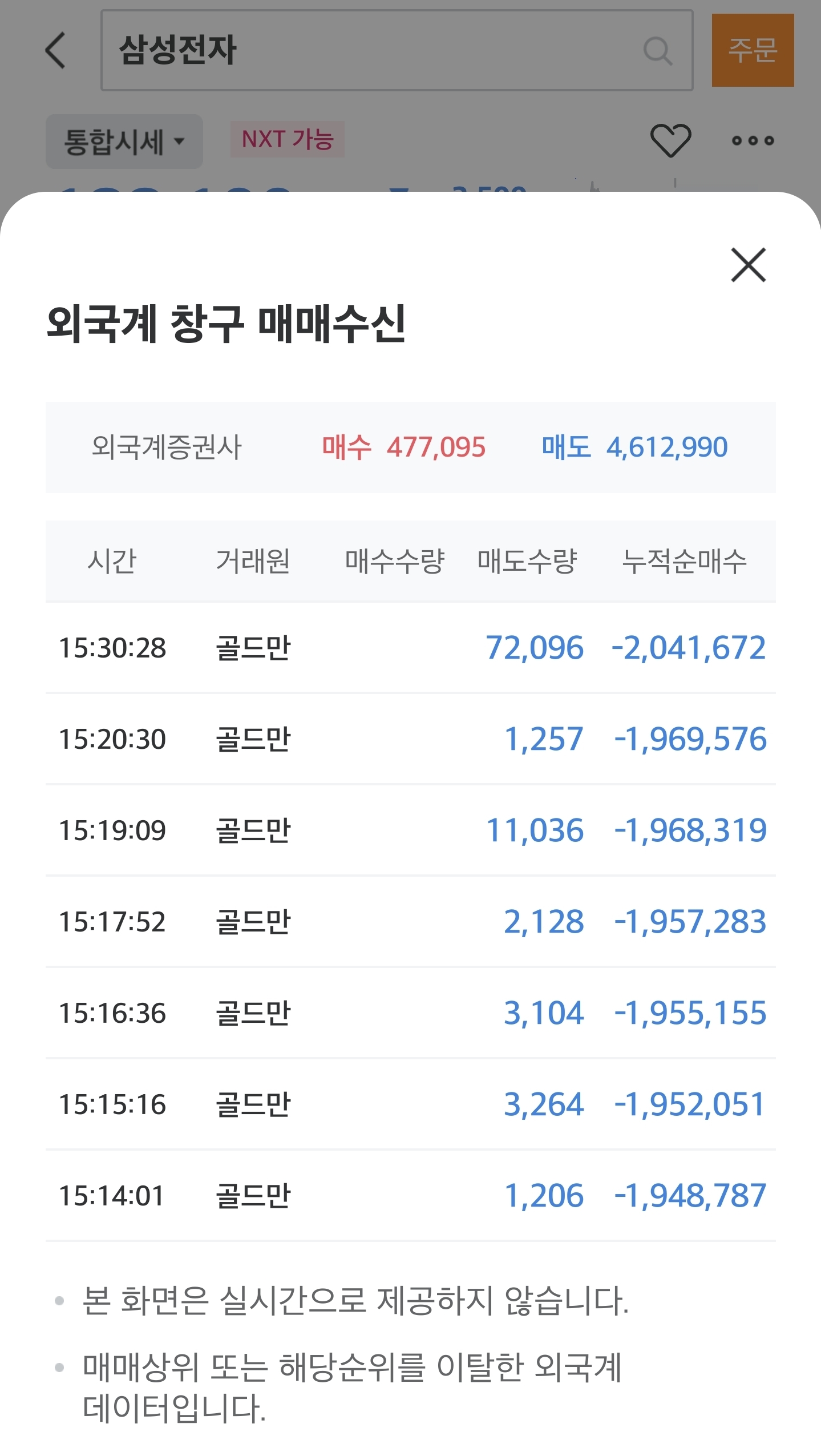Close the 외국계 창구 매매수신 sheet

coord(748,265)
